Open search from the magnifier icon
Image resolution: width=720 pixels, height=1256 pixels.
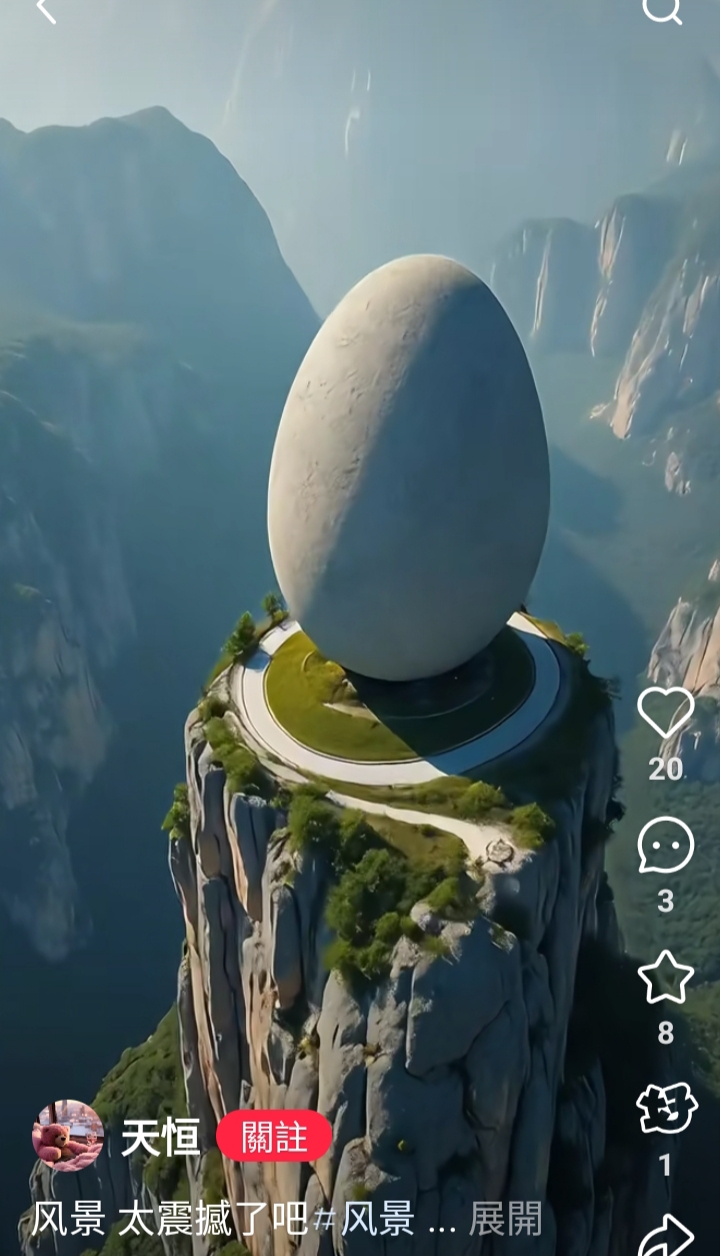click(x=662, y=9)
